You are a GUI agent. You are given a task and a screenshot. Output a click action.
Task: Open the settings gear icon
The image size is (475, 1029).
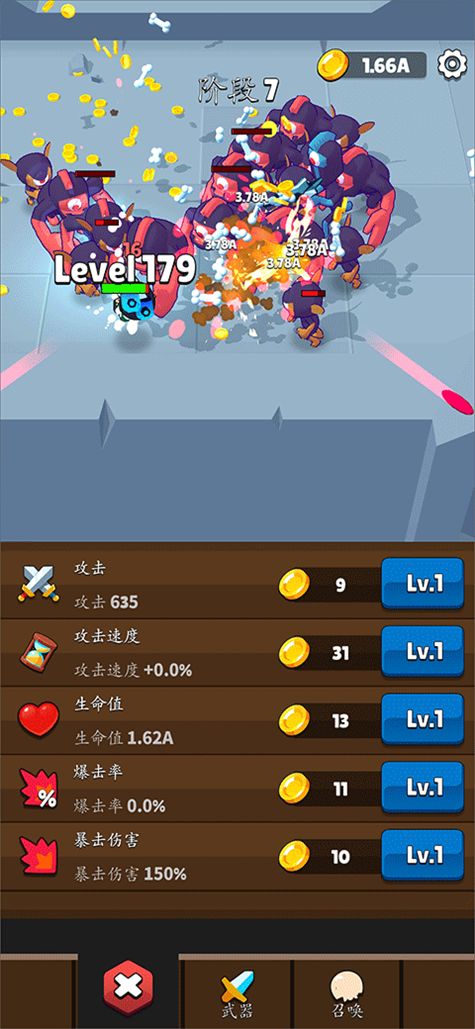[451, 64]
